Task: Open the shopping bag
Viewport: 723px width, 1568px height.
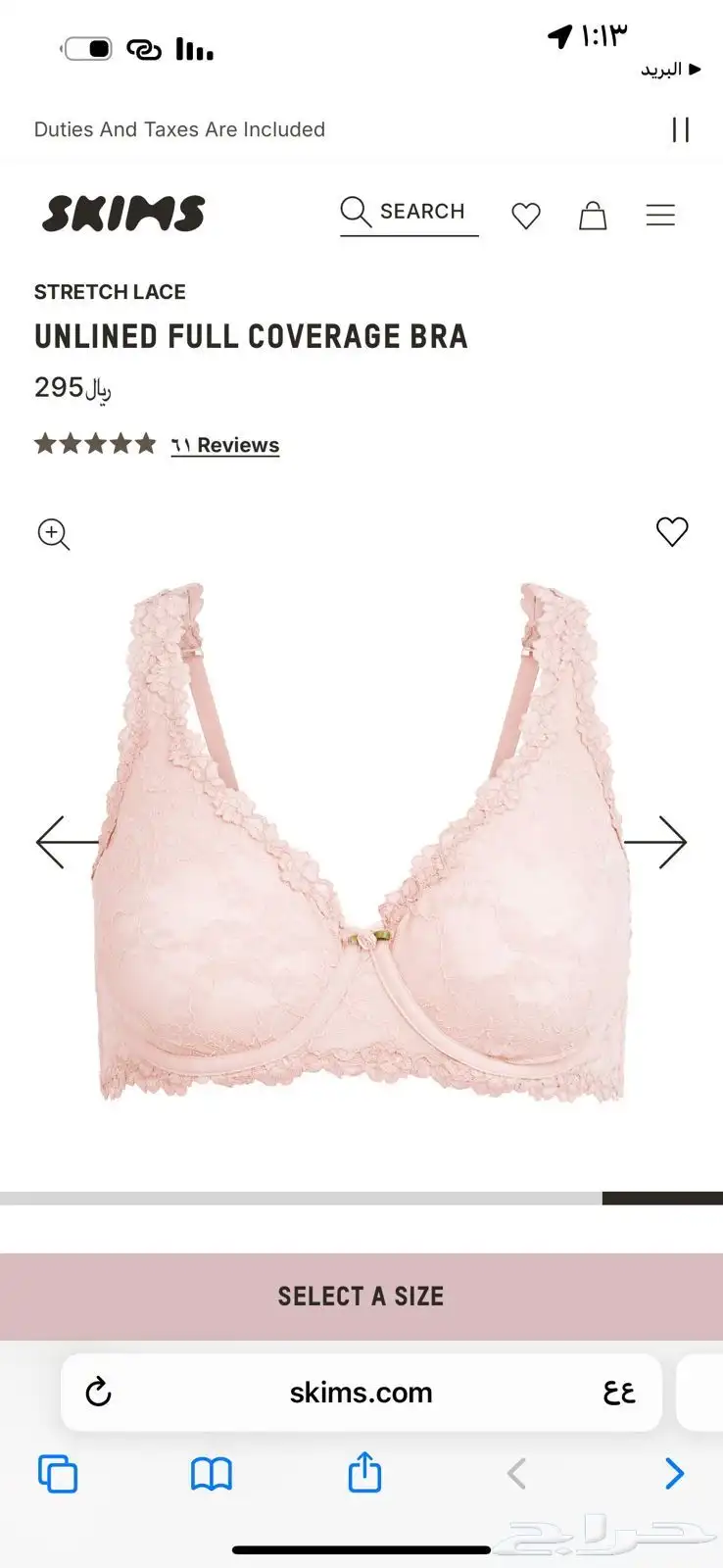Action: [593, 216]
